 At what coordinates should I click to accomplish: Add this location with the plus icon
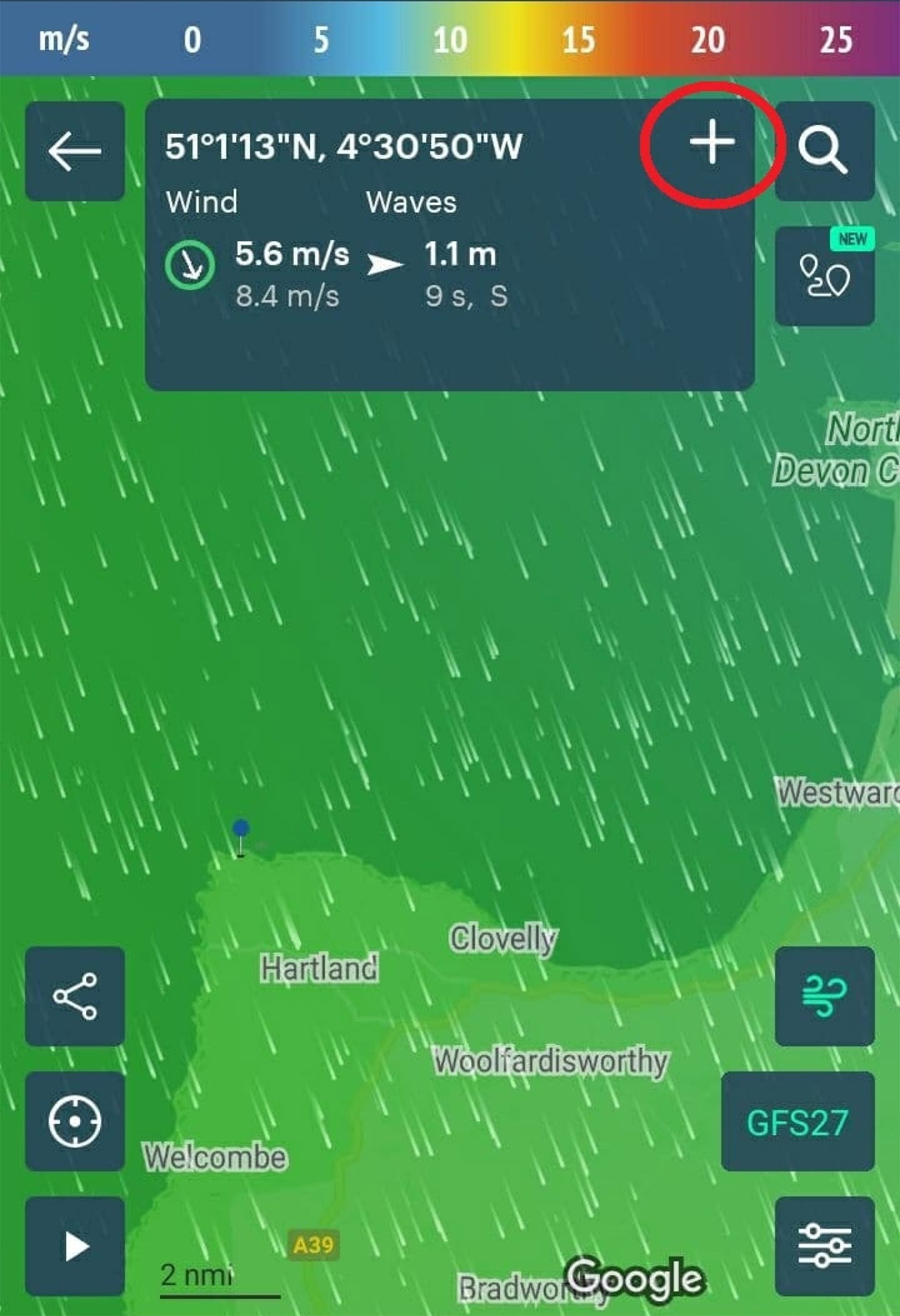click(x=712, y=143)
